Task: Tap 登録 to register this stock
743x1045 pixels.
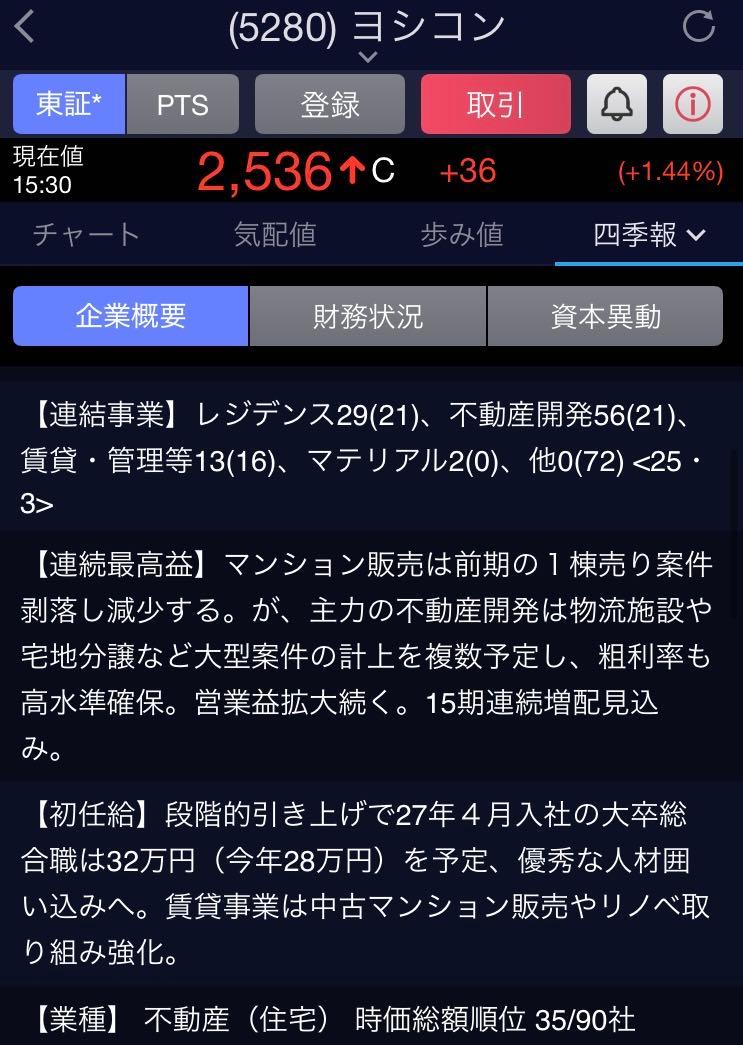Action: click(x=330, y=104)
